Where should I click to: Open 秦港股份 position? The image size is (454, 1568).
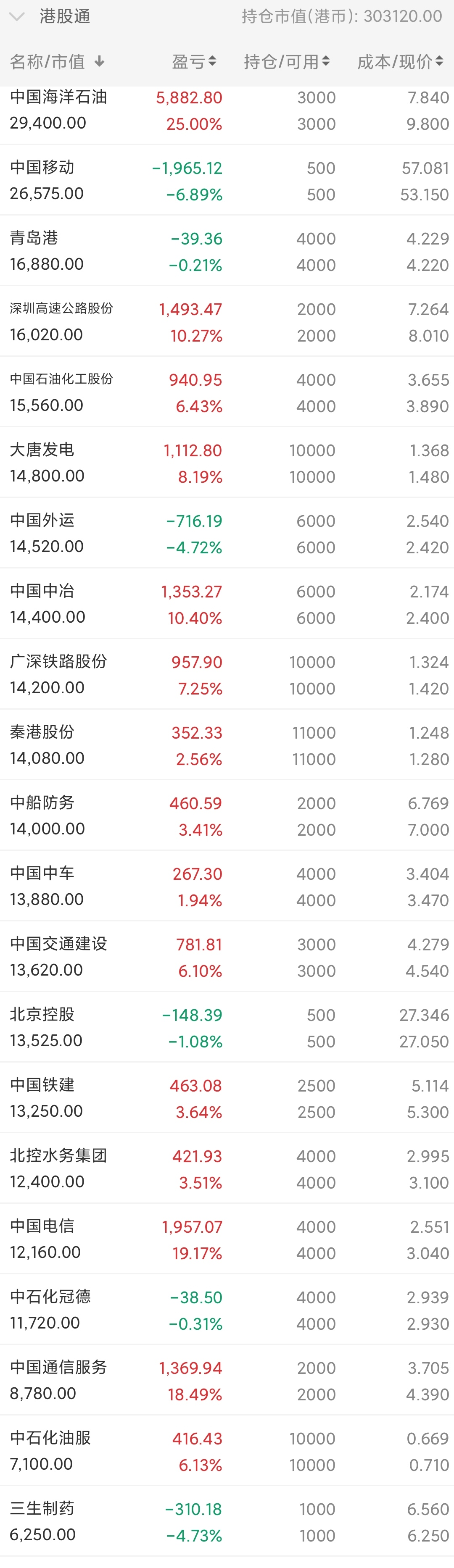pyautogui.click(x=227, y=746)
